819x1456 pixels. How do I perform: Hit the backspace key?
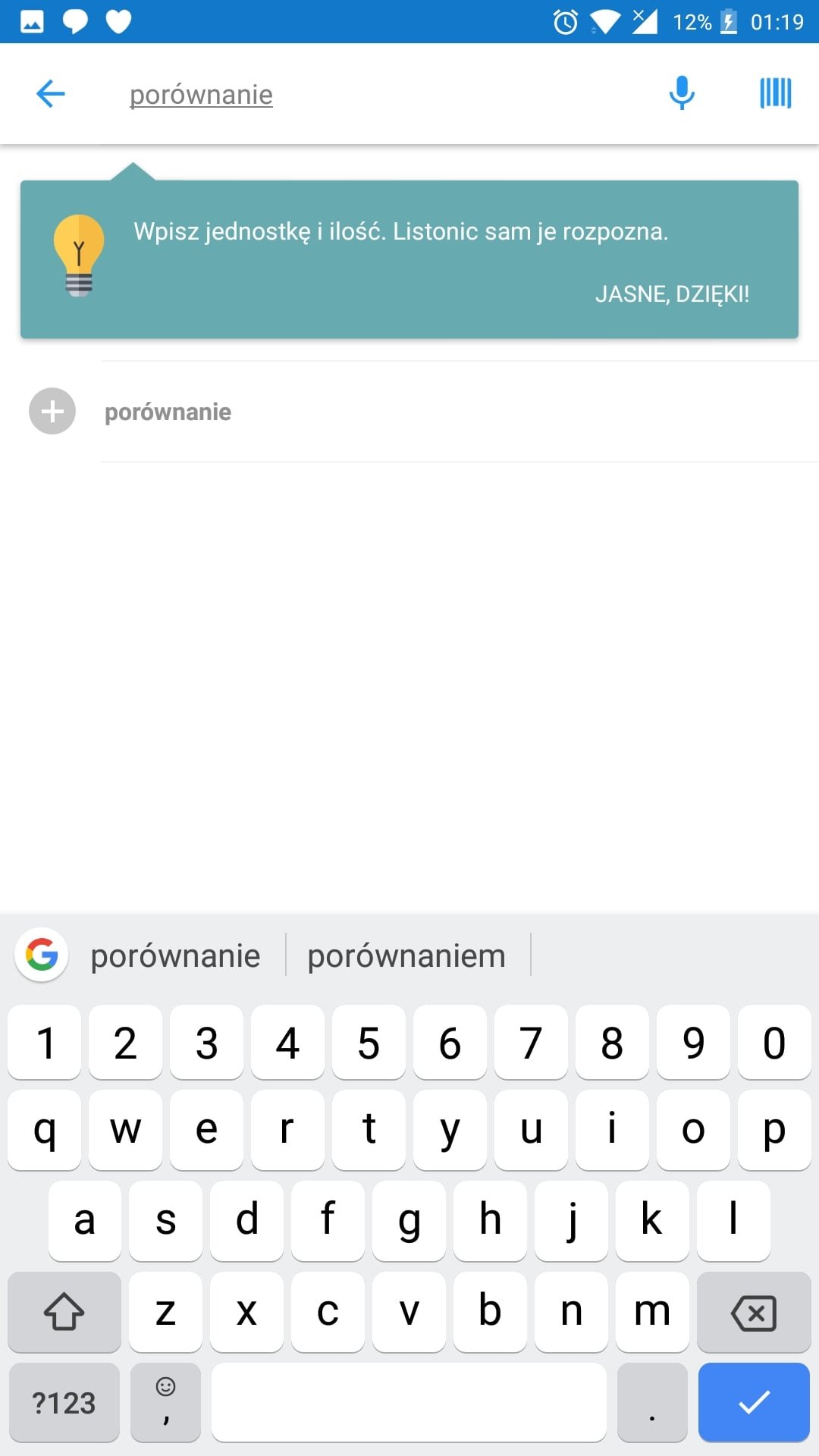[x=754, y=1313]
